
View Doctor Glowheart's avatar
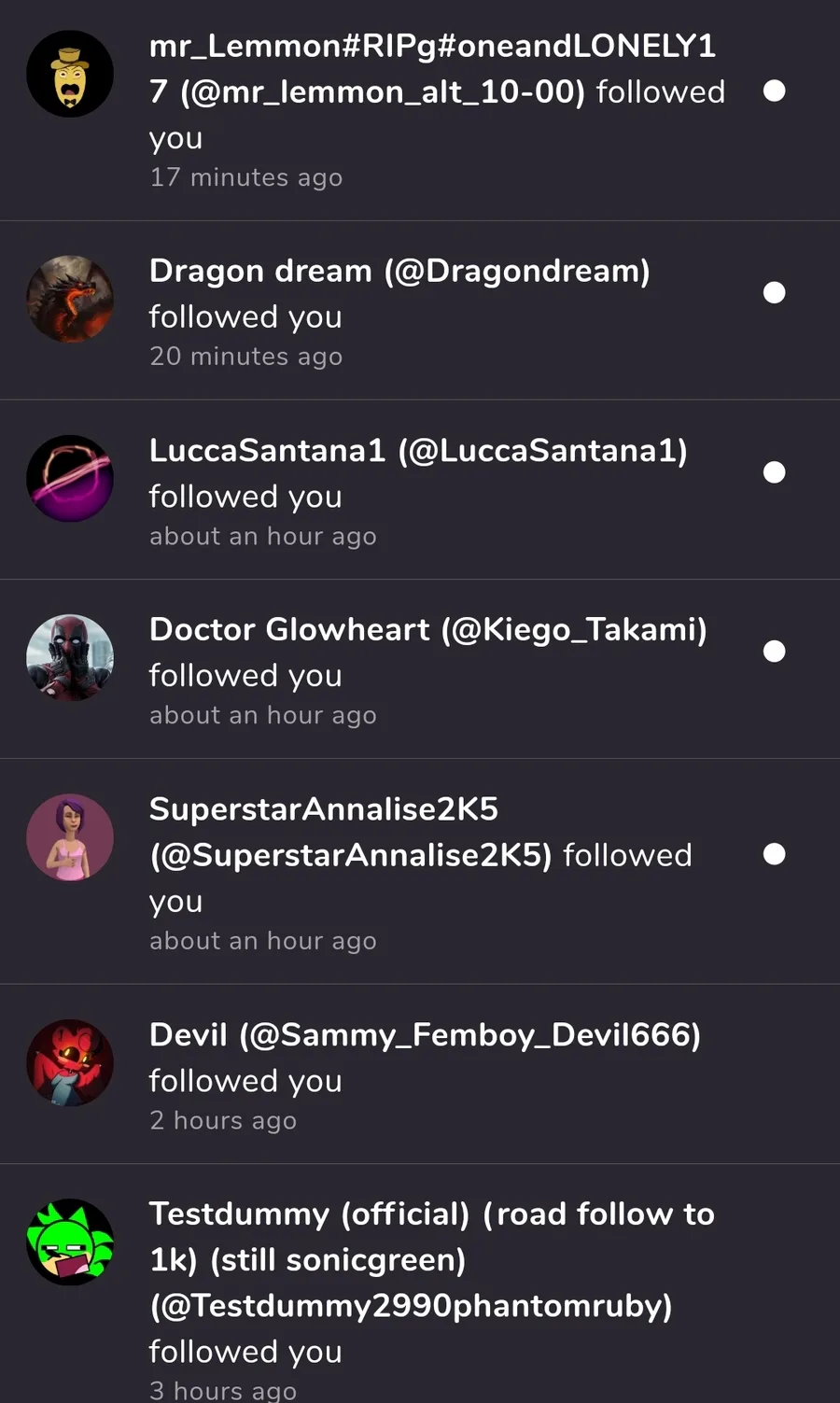coord(70,657)
